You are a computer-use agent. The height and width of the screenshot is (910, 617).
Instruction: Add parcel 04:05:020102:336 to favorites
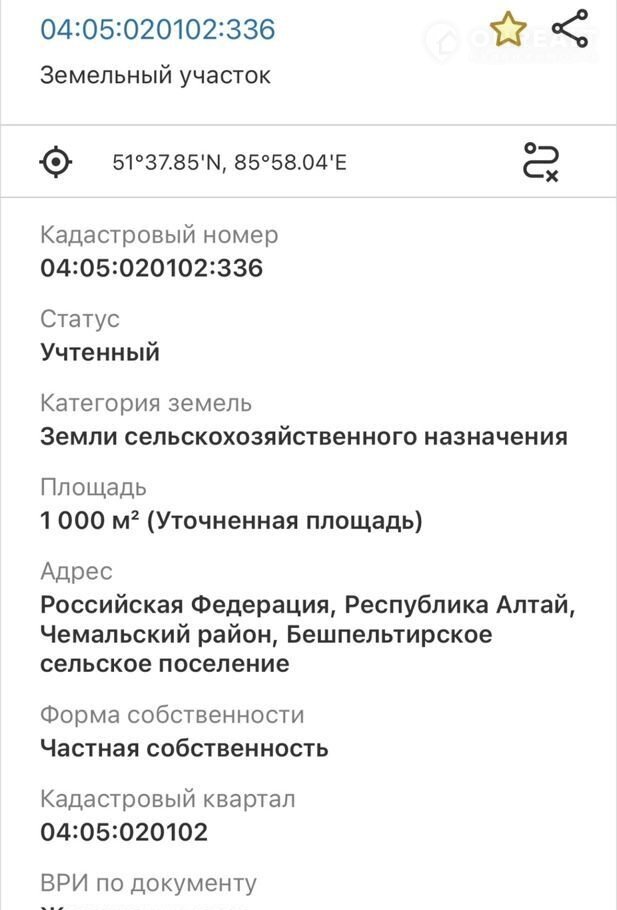[x=508, y=30]
